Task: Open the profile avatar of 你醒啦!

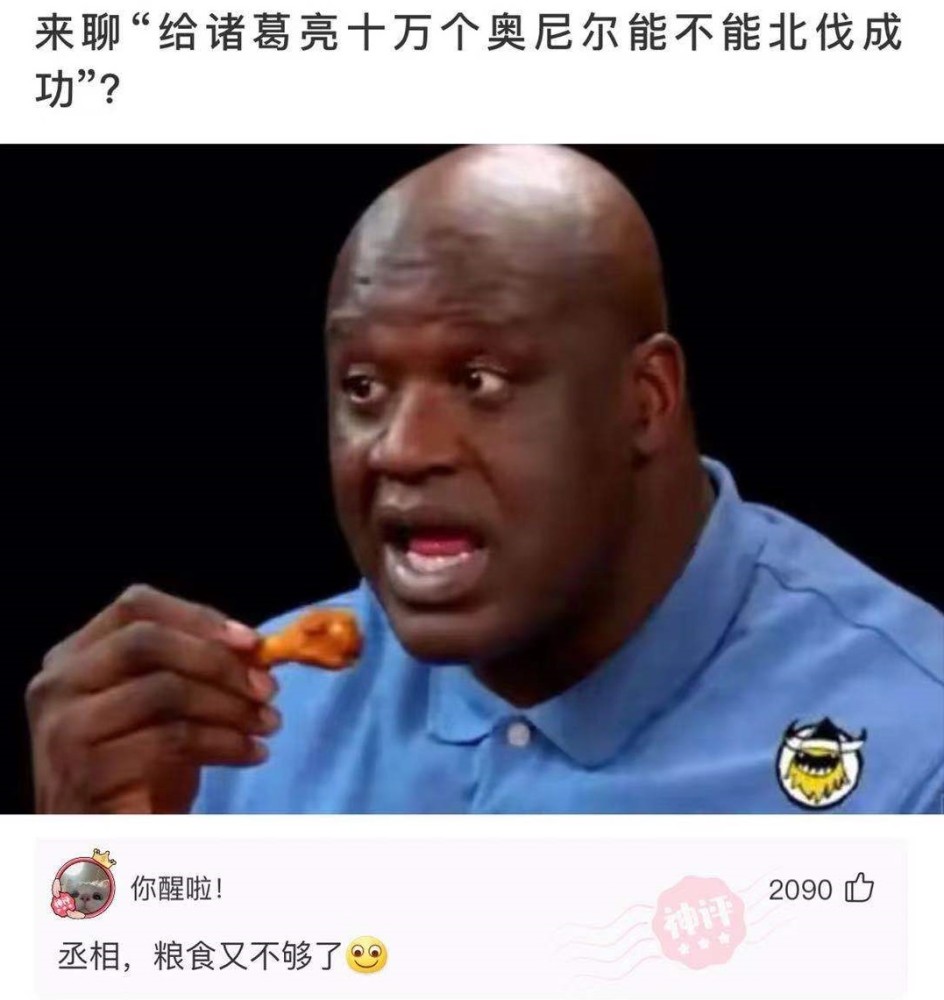Action: click(82, 887)
